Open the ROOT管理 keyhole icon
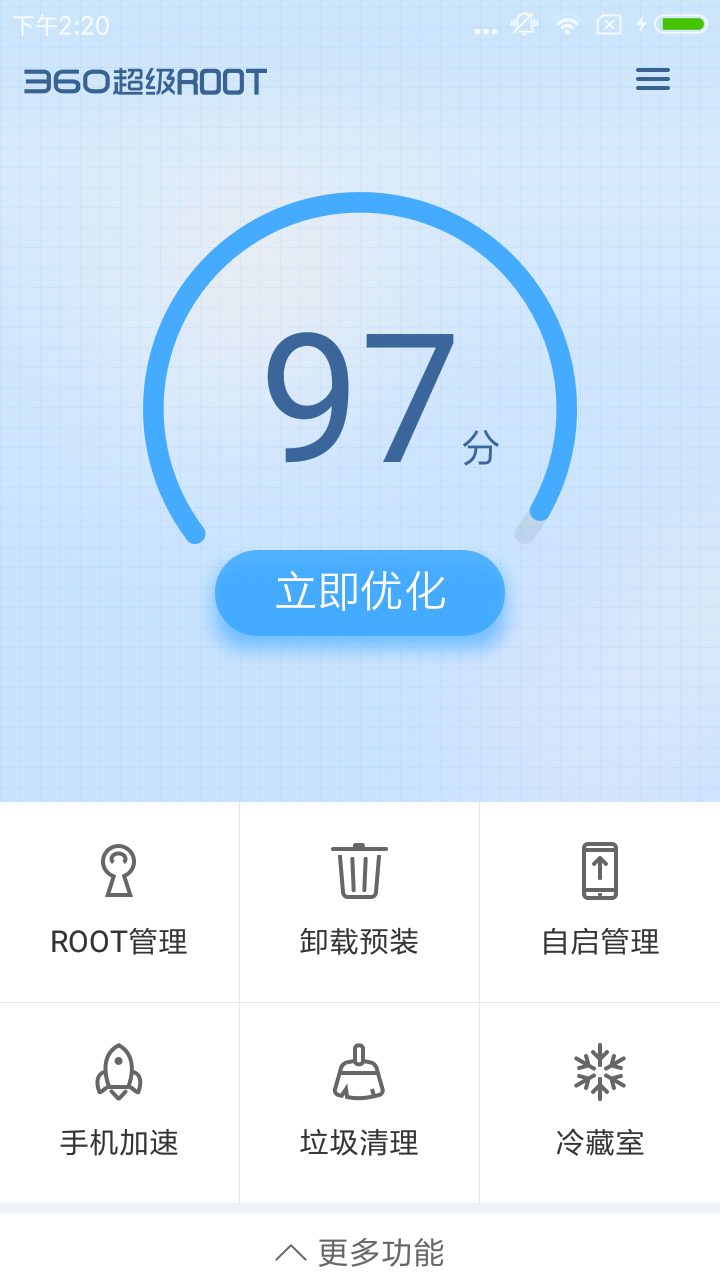720x1280 pixels. [x=119, y=872]
